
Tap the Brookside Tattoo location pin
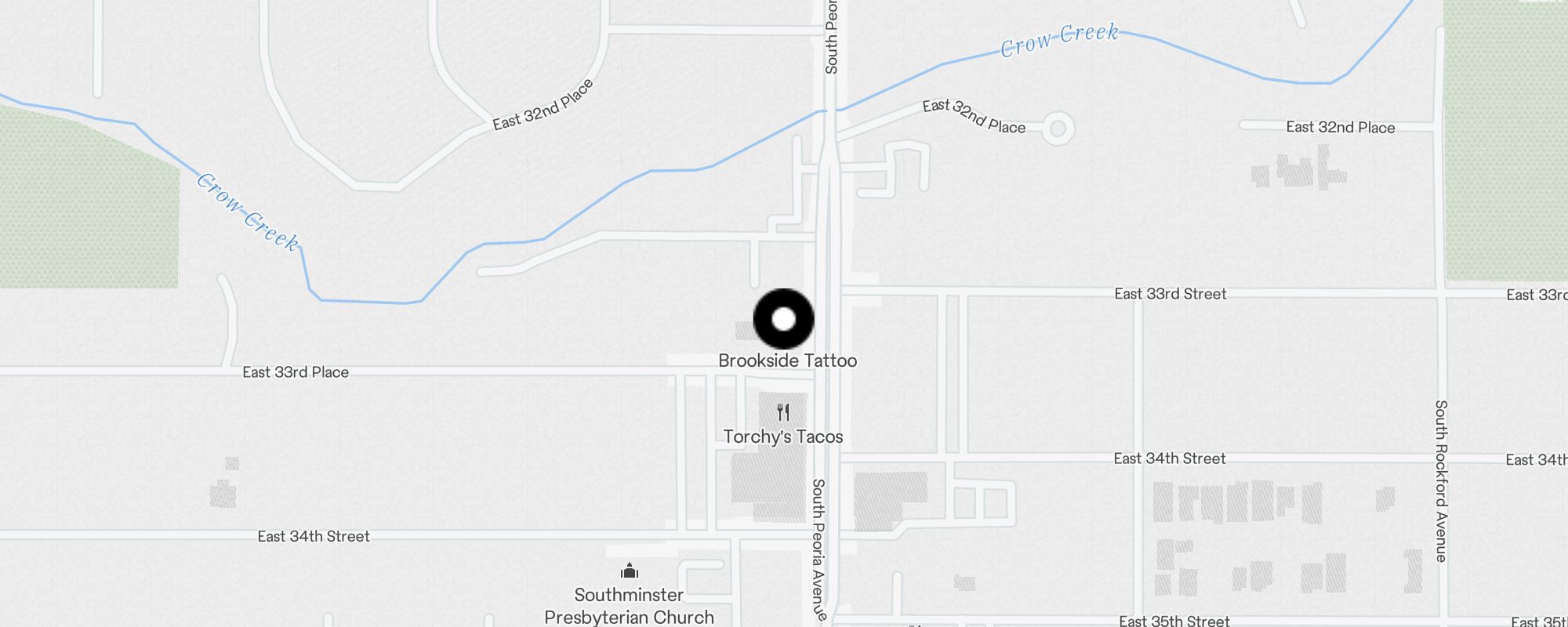point(783,319)
